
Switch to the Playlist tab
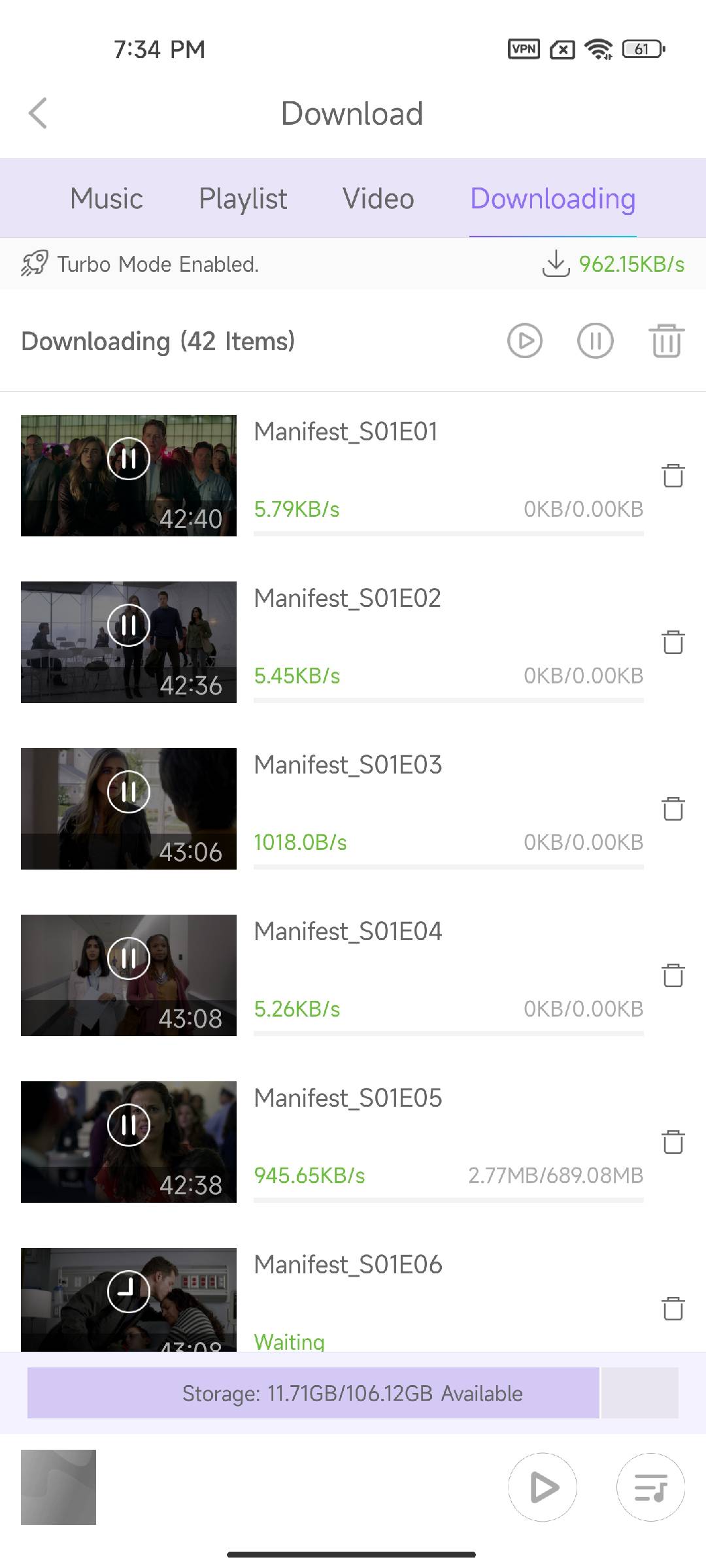click(243, 199)
